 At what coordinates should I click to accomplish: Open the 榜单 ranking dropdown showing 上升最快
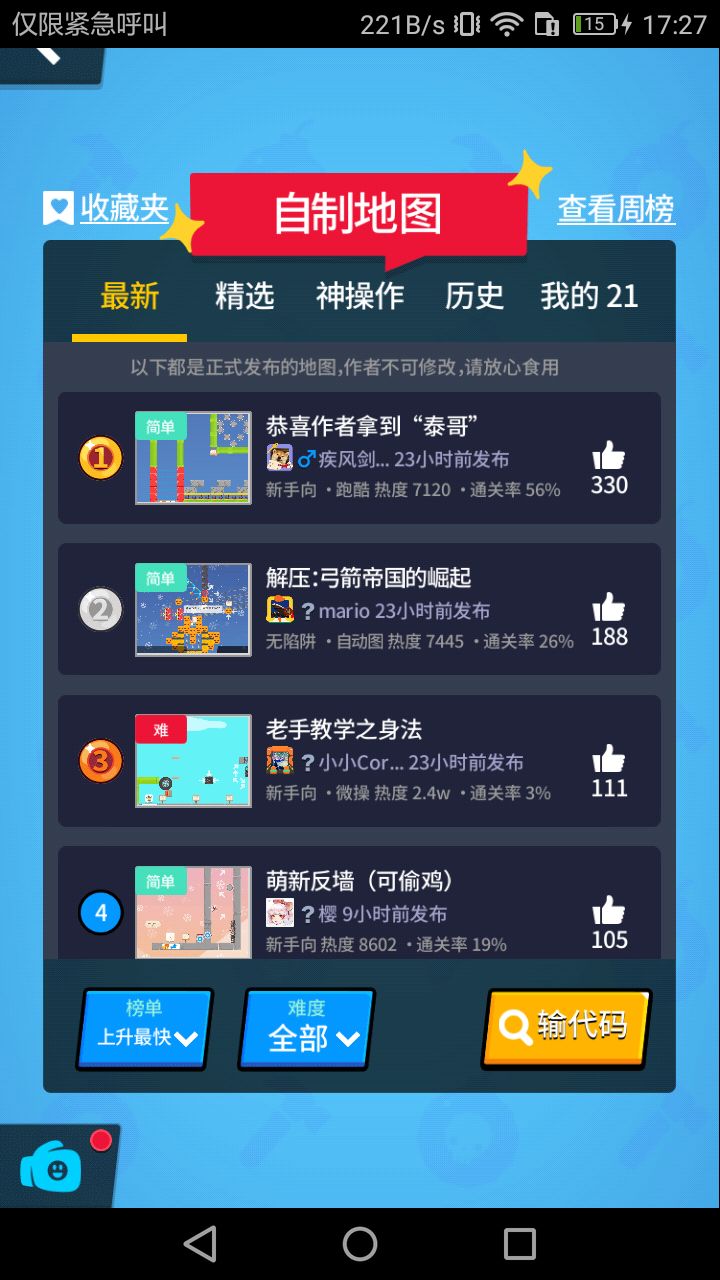[142, 1028]
